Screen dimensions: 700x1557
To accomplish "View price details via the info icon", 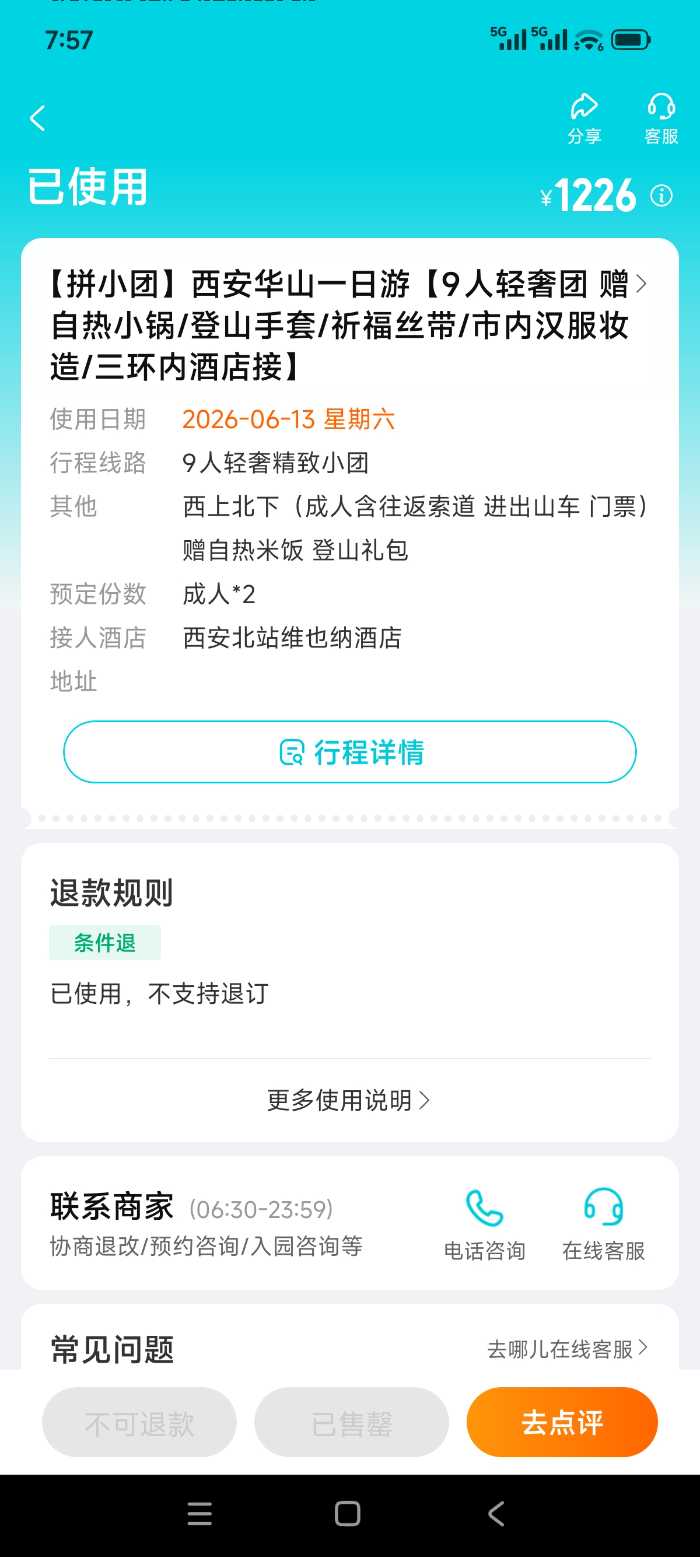I will click(x=661, y=196).
